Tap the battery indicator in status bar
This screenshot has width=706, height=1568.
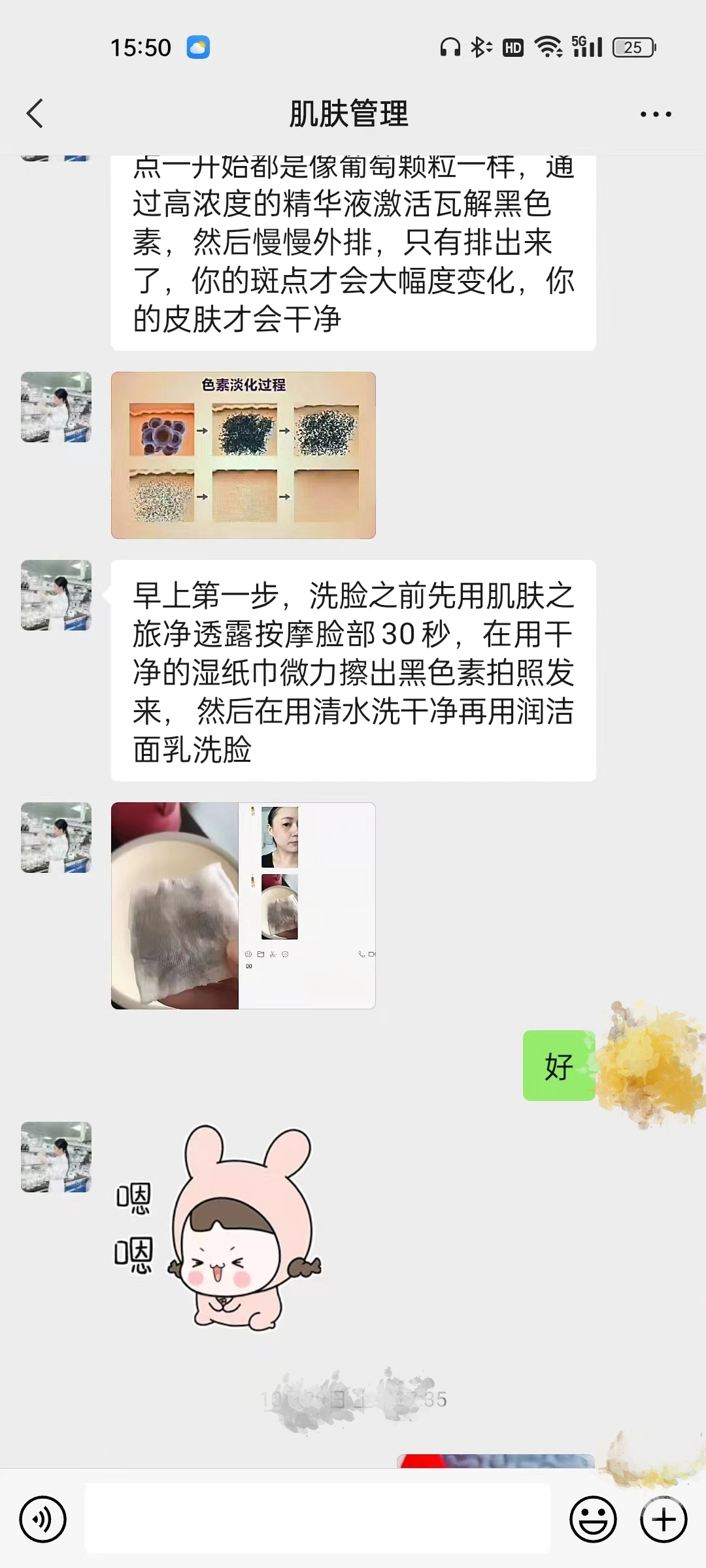pyautogui.click(x=631, y=47)
